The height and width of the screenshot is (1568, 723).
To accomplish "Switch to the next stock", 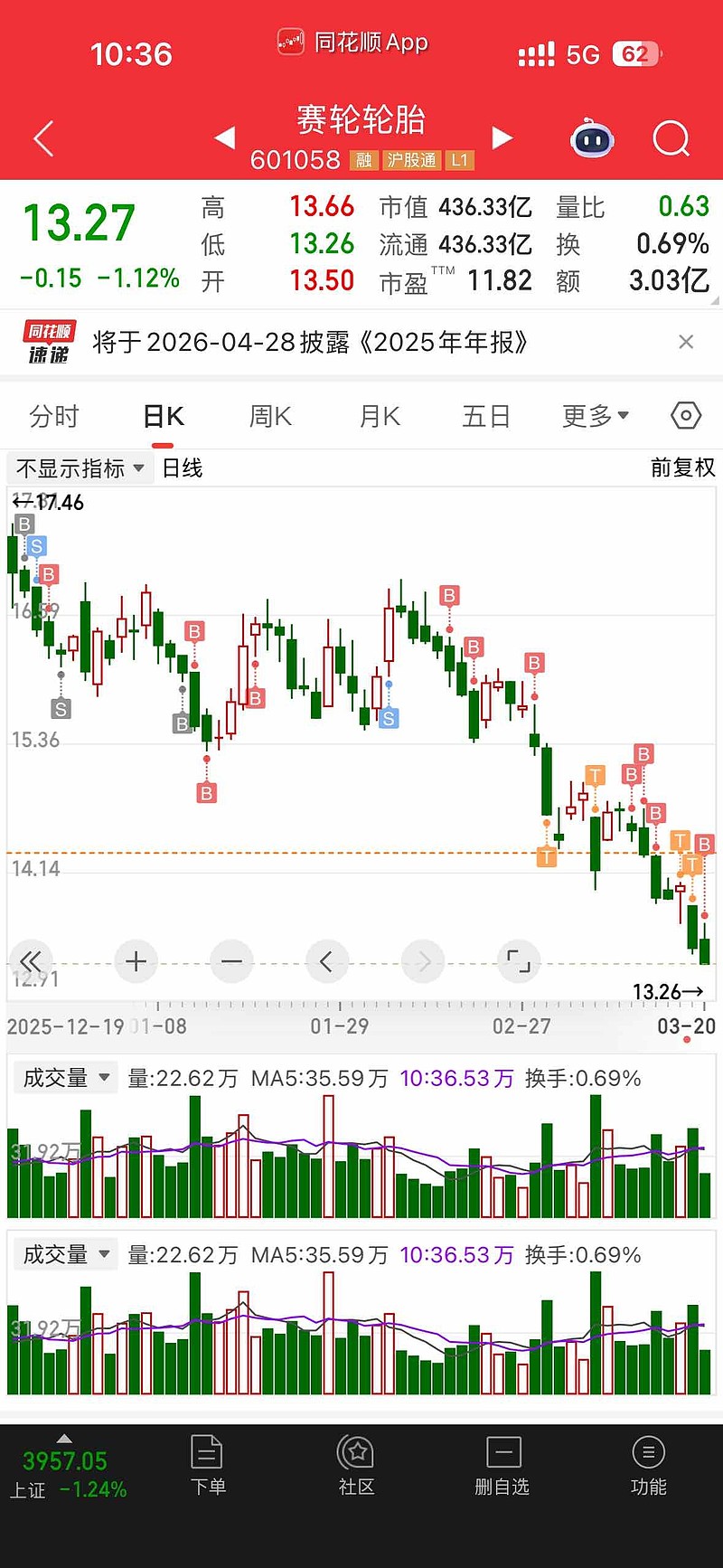I will (502, 137).
